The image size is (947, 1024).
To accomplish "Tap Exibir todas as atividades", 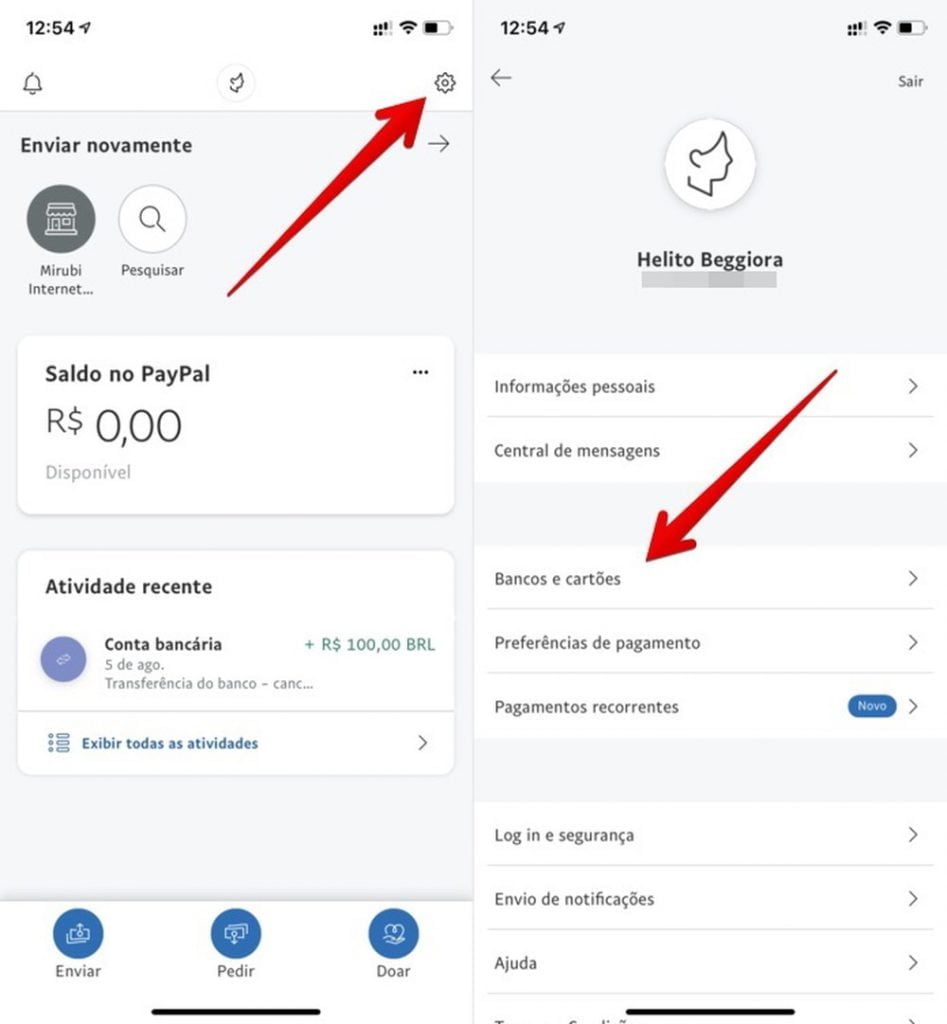I will click(x=236, y=743).
